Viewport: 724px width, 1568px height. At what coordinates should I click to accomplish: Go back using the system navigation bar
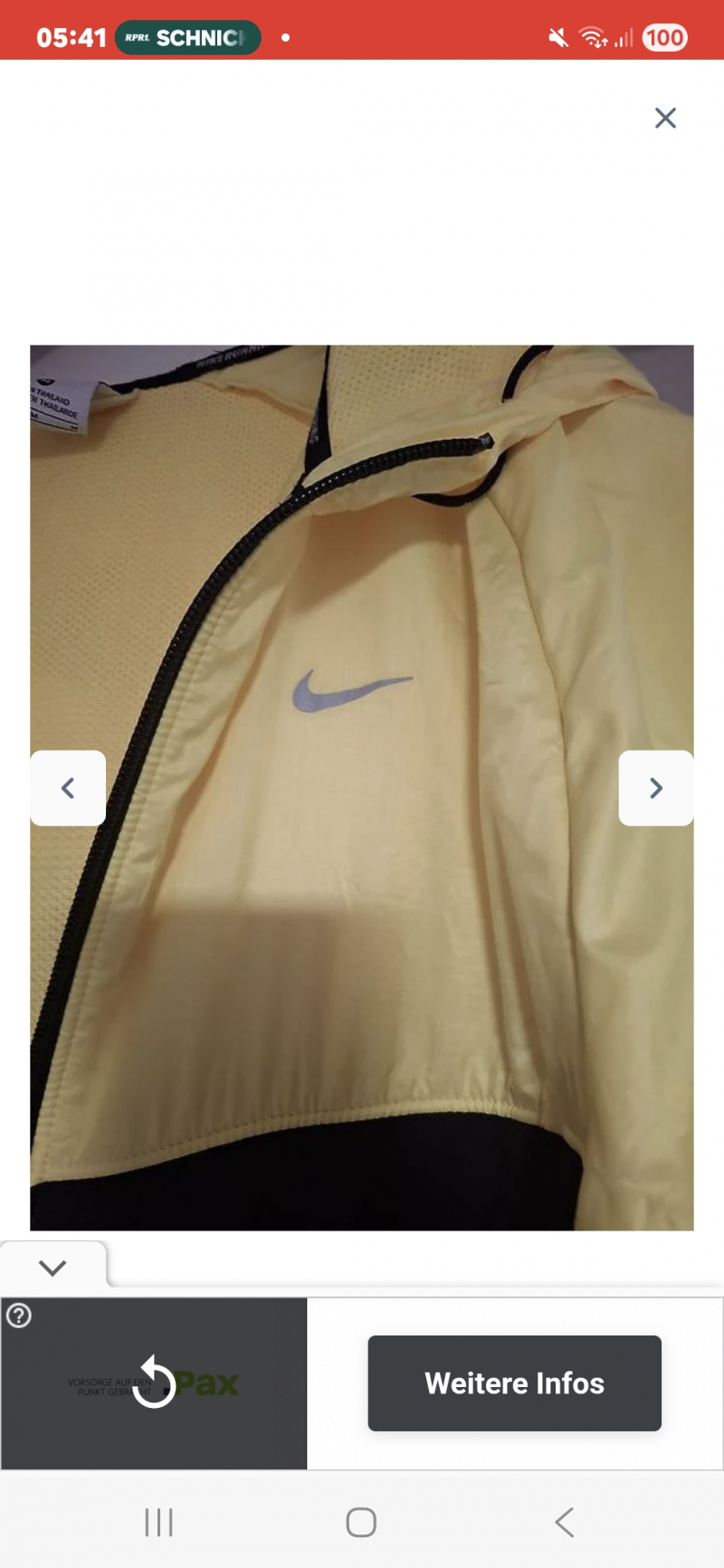565,1522
